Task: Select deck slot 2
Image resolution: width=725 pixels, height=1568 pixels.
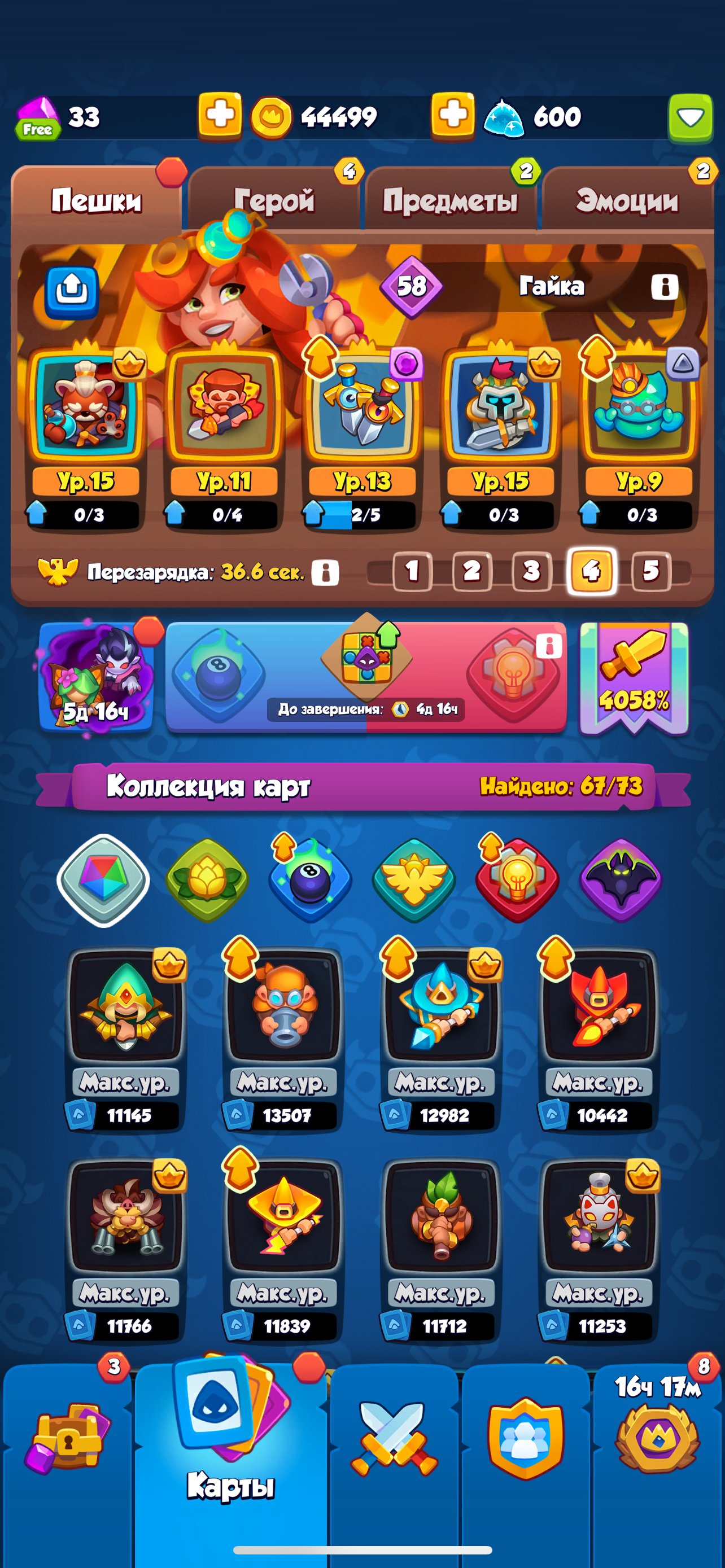Action: (x=472, y=572)
